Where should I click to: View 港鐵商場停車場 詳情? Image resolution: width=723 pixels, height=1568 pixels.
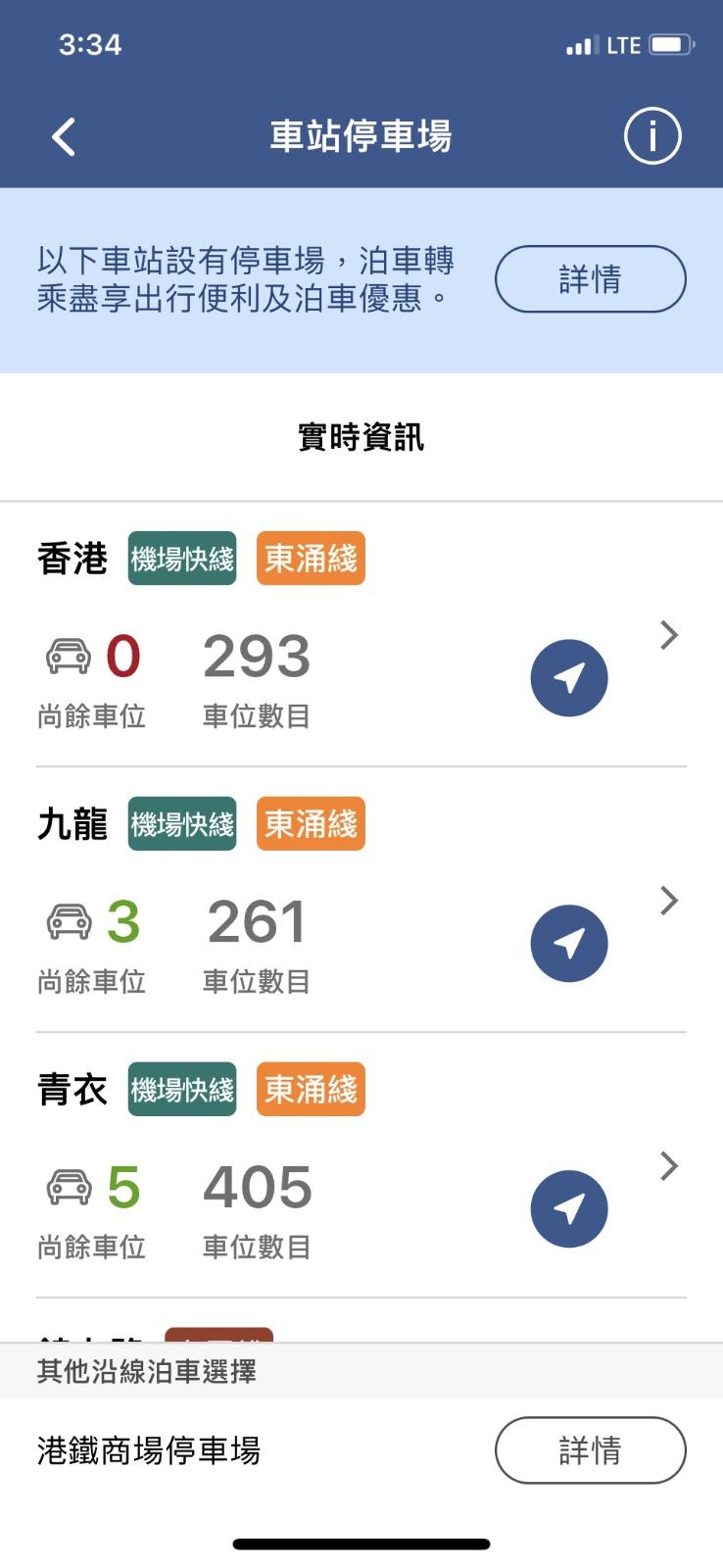coord(590,1450)
